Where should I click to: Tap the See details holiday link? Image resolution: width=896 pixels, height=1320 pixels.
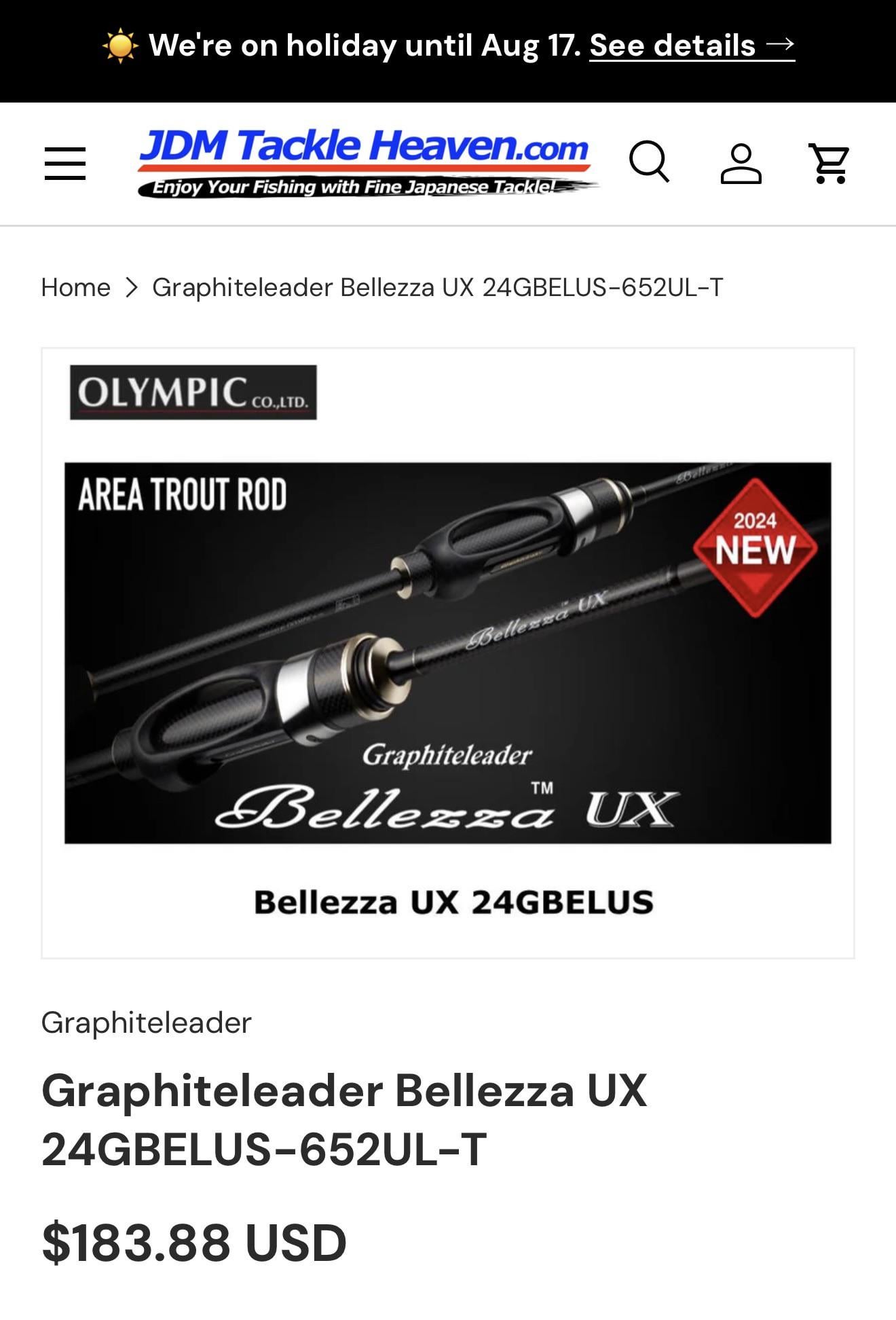click(691, 46)
